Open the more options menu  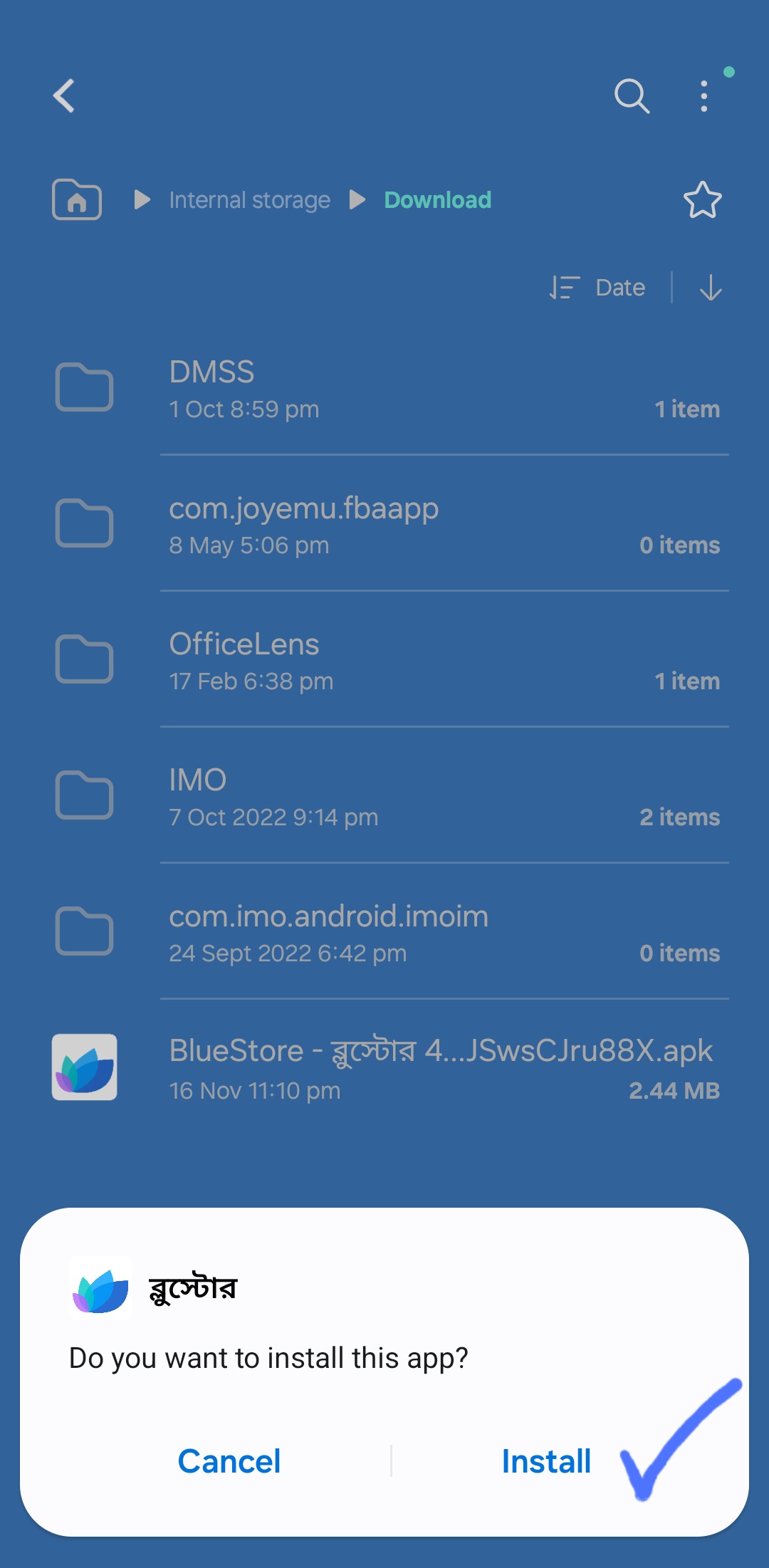point(703,95)
